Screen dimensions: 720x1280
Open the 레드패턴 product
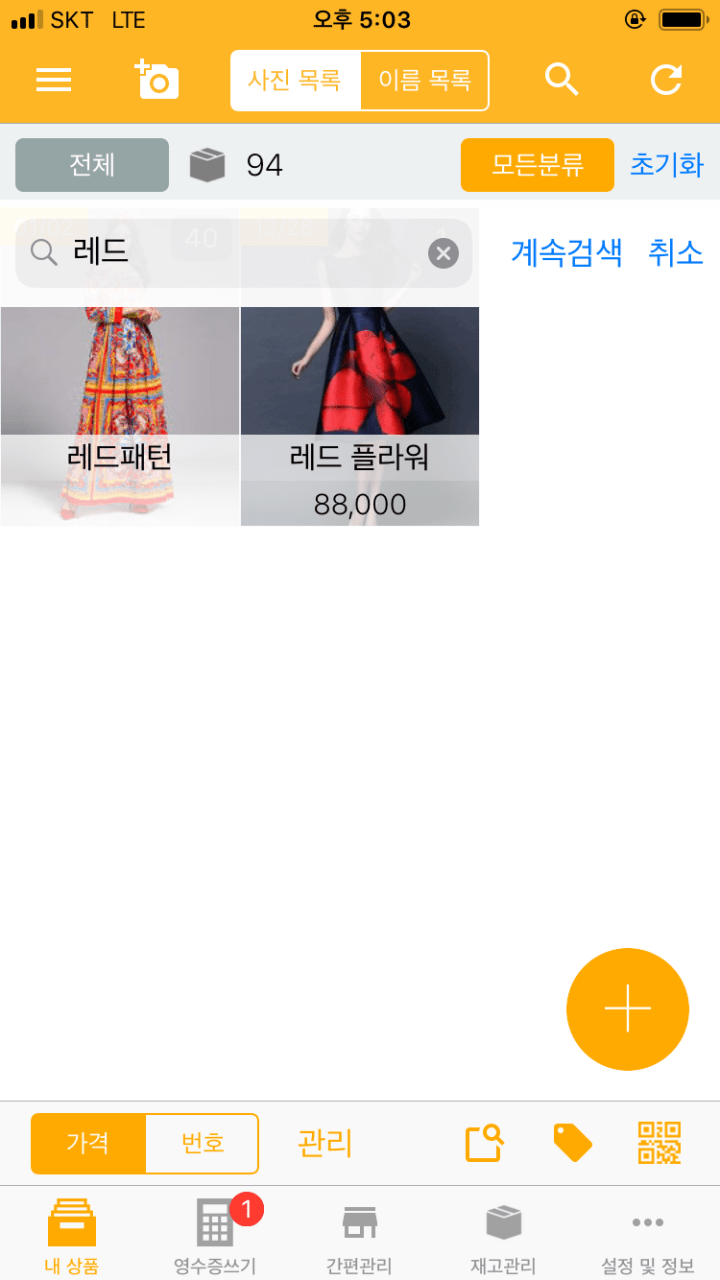120,420
